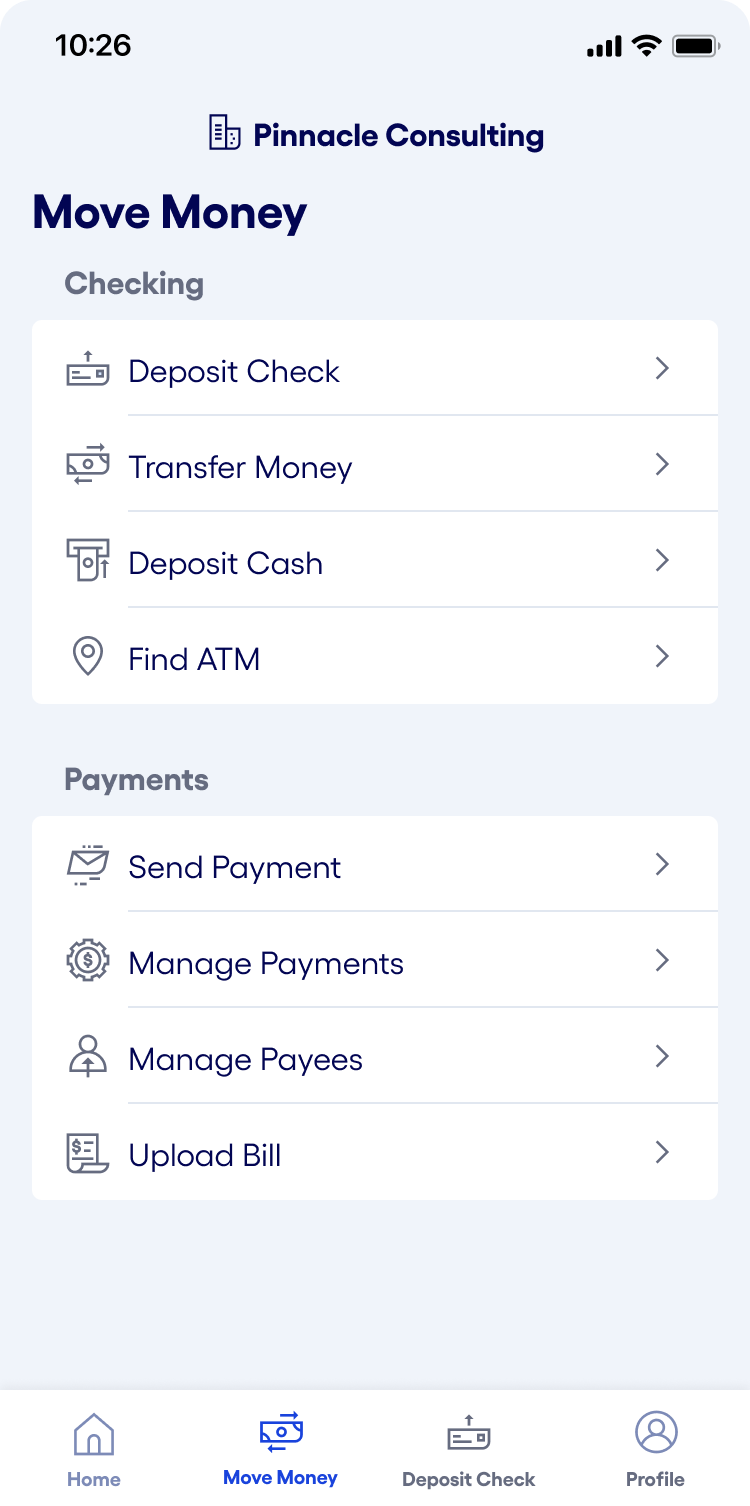Open the Deposit Check tab at bottom

click(x=468, y=1447)
